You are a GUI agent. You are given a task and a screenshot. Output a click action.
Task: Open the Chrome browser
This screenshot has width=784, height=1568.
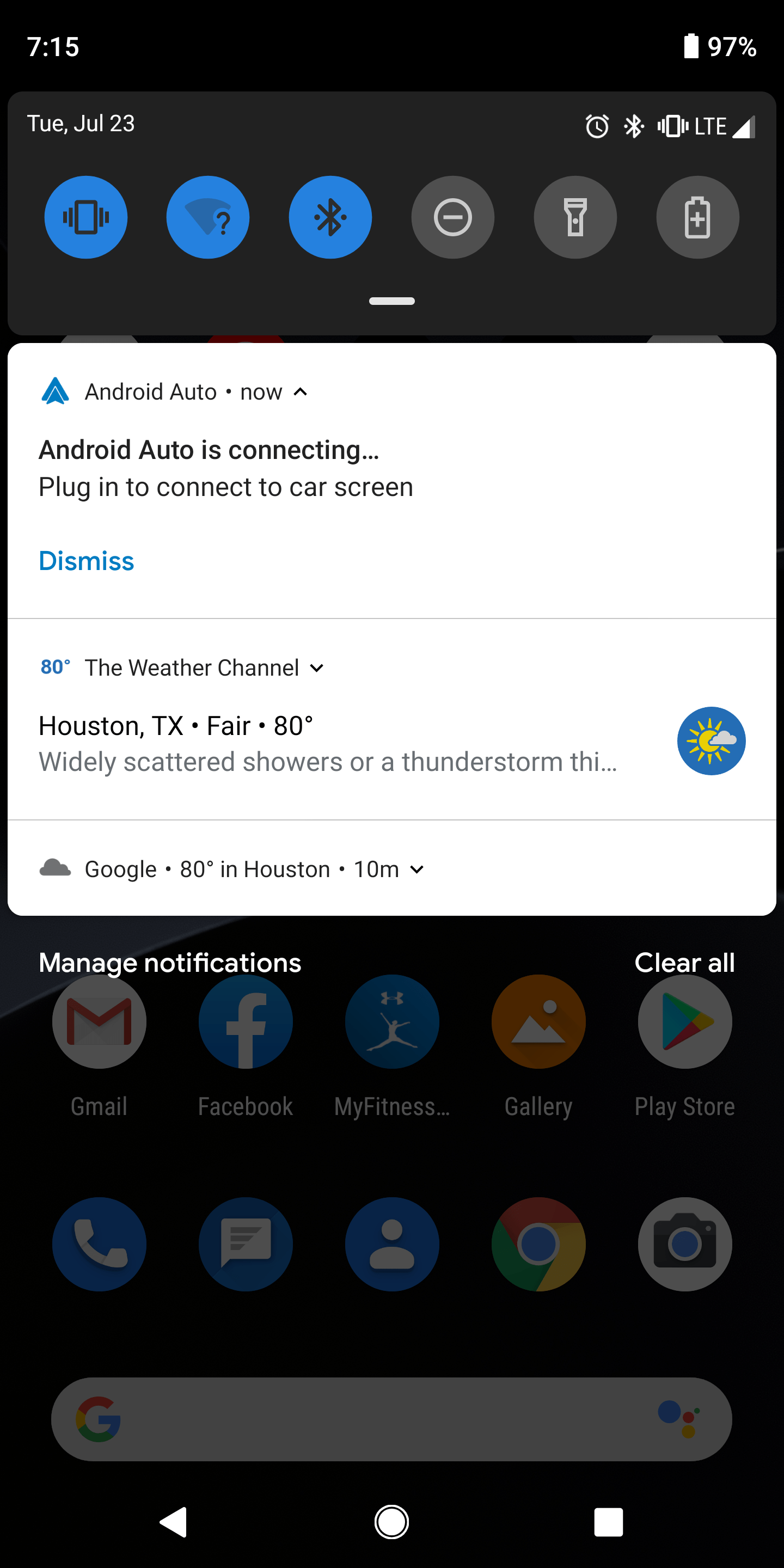(x=538, y=1244)
